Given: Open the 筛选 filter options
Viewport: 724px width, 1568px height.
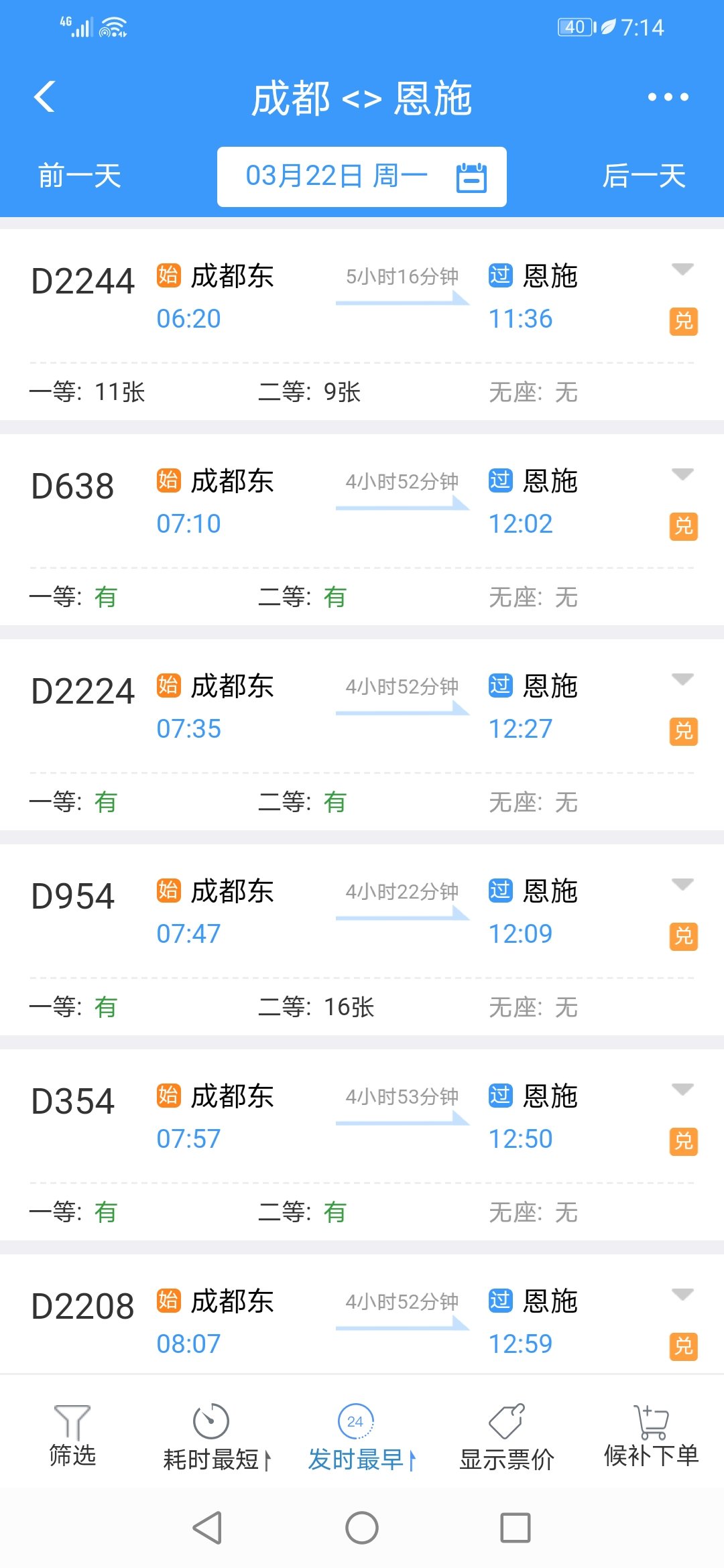Looking at the screenshot, I should coord(72,1435).
